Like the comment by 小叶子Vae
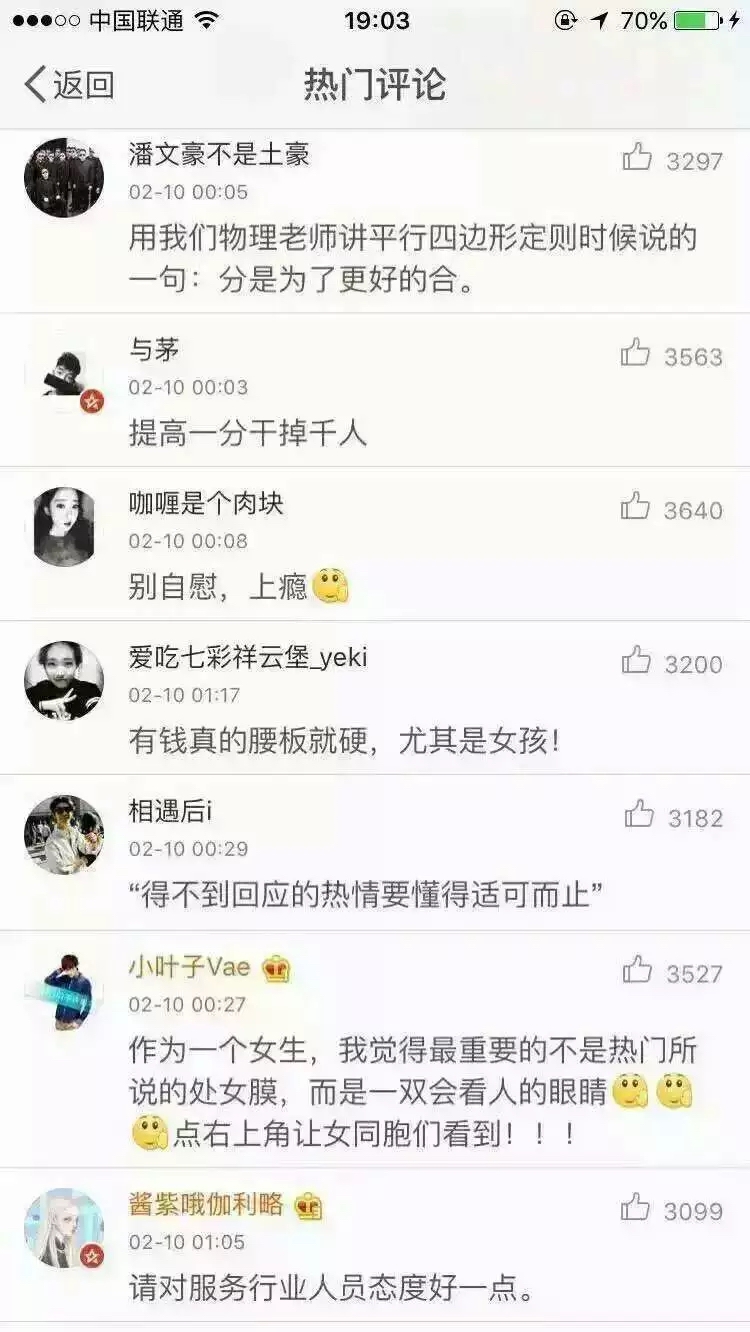The width and height of the screenshot is (750, 1332). click(x=637, y=971)
